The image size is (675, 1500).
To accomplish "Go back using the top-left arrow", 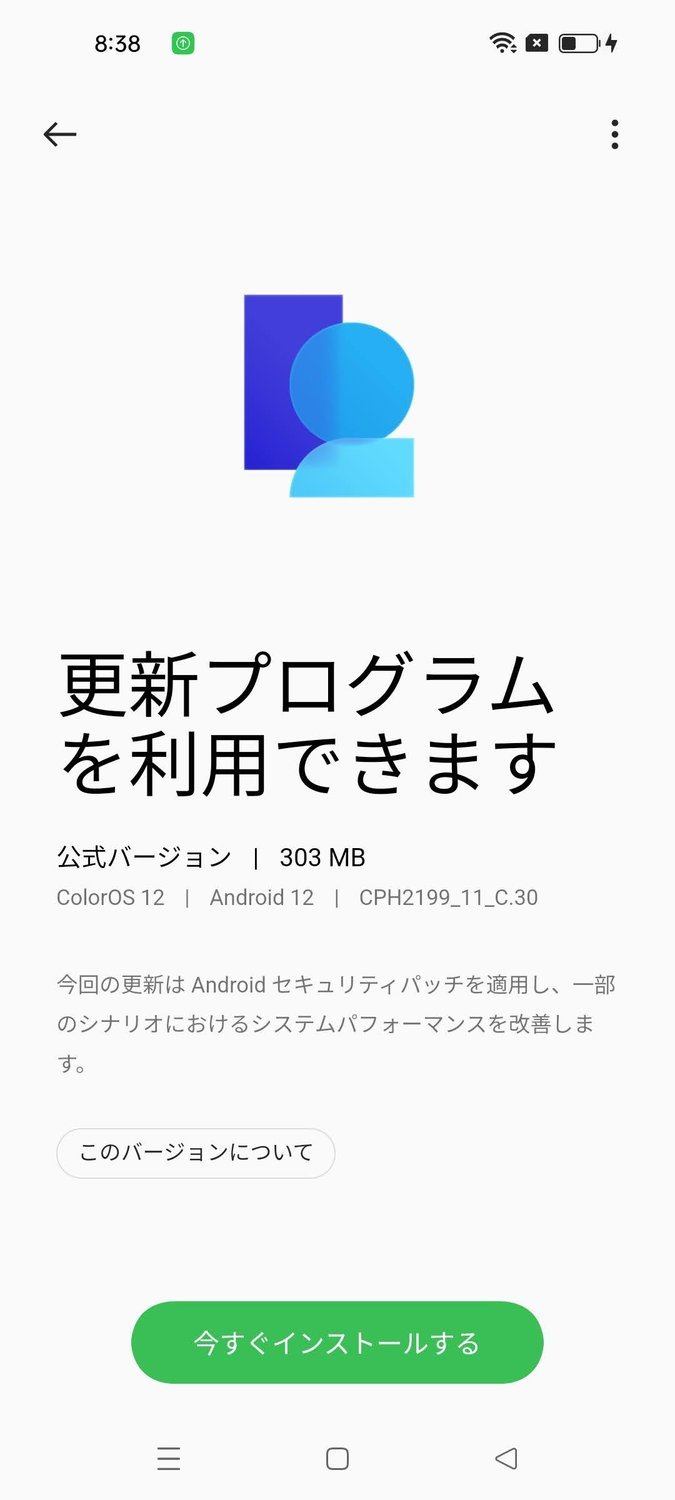I will pos(60,134).
